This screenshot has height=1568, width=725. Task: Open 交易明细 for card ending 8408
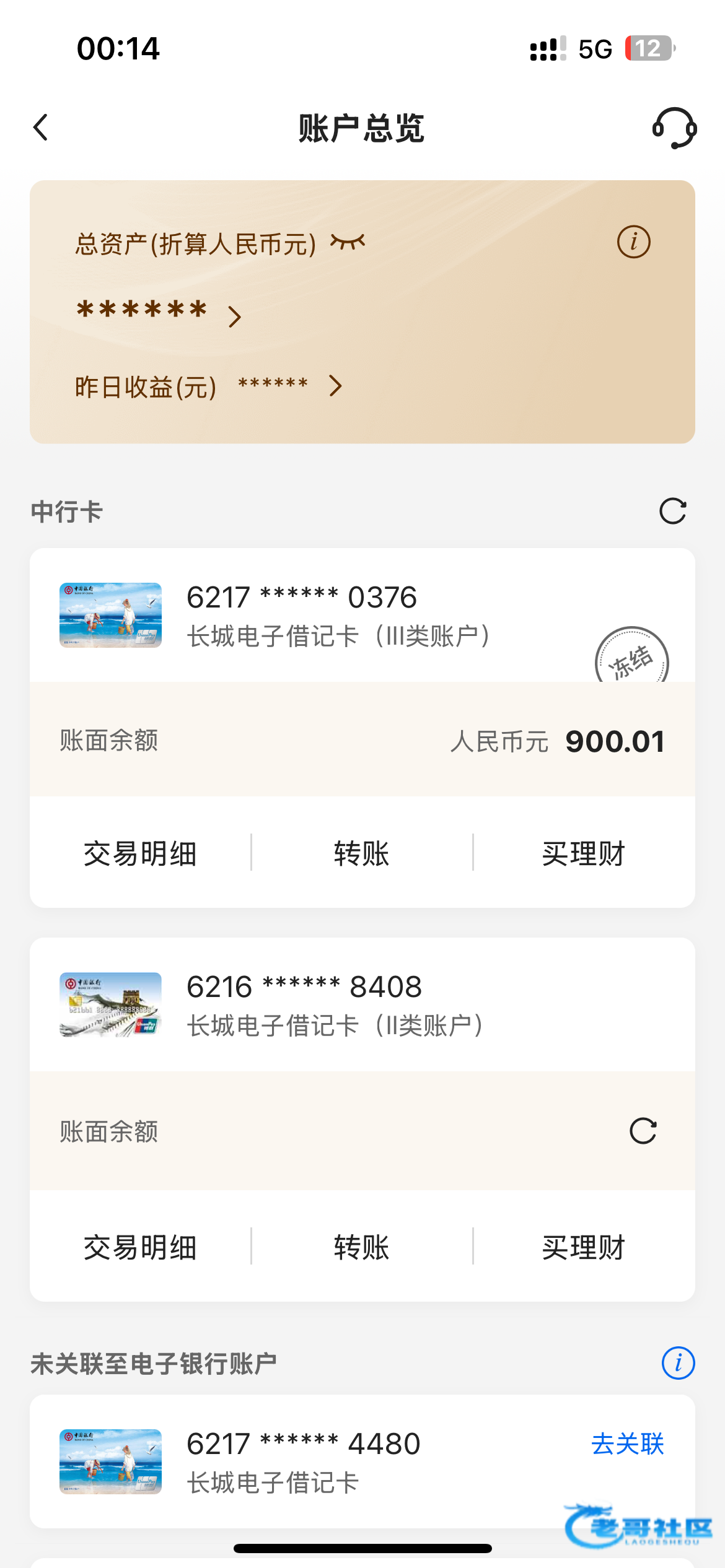click(x=140, y=1247)
